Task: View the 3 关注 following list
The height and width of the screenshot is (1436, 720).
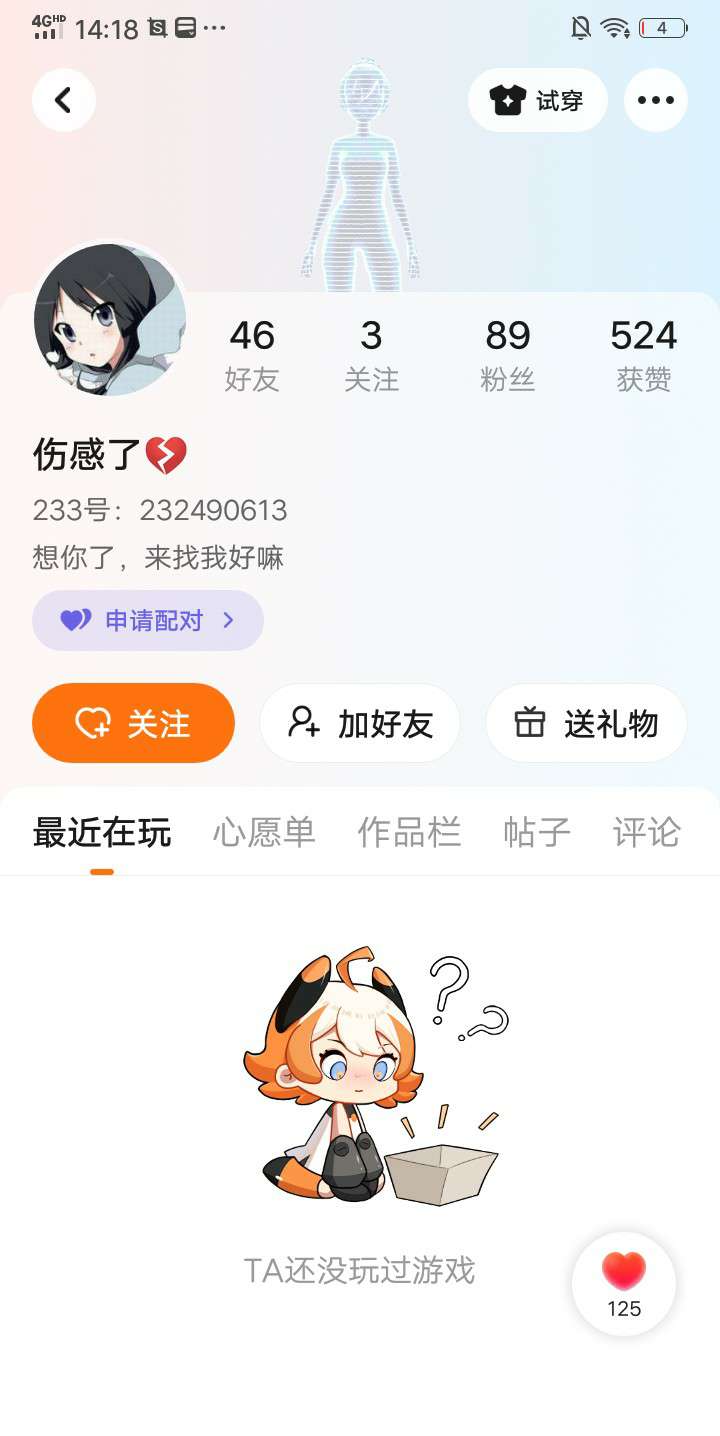Action: 371,354
